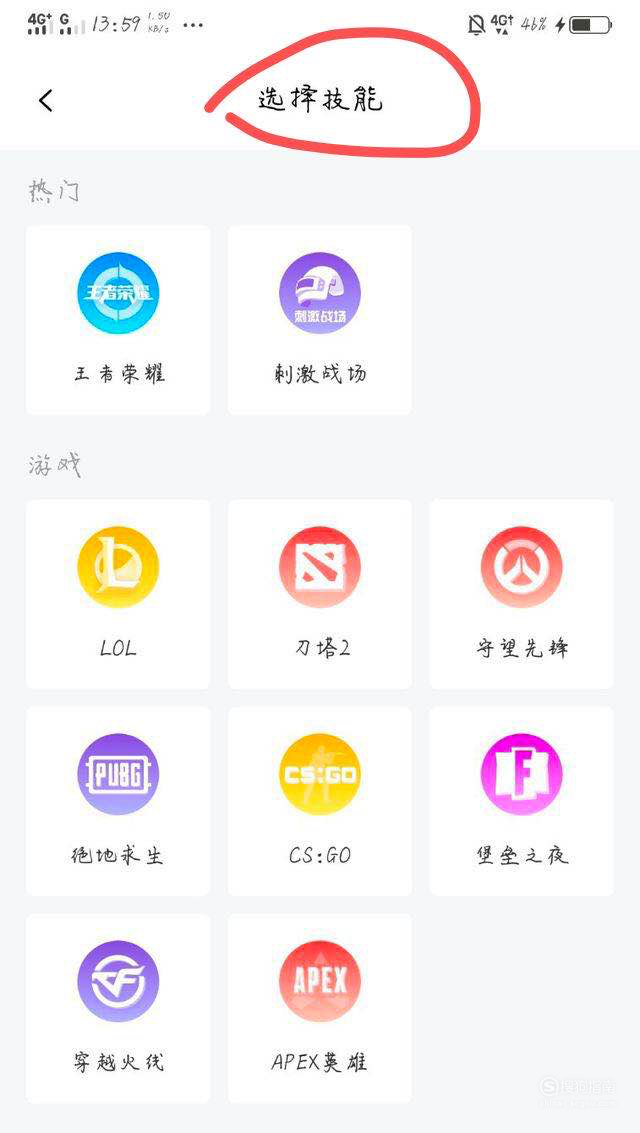Choose the CS:GO game card

coord(320,801)
